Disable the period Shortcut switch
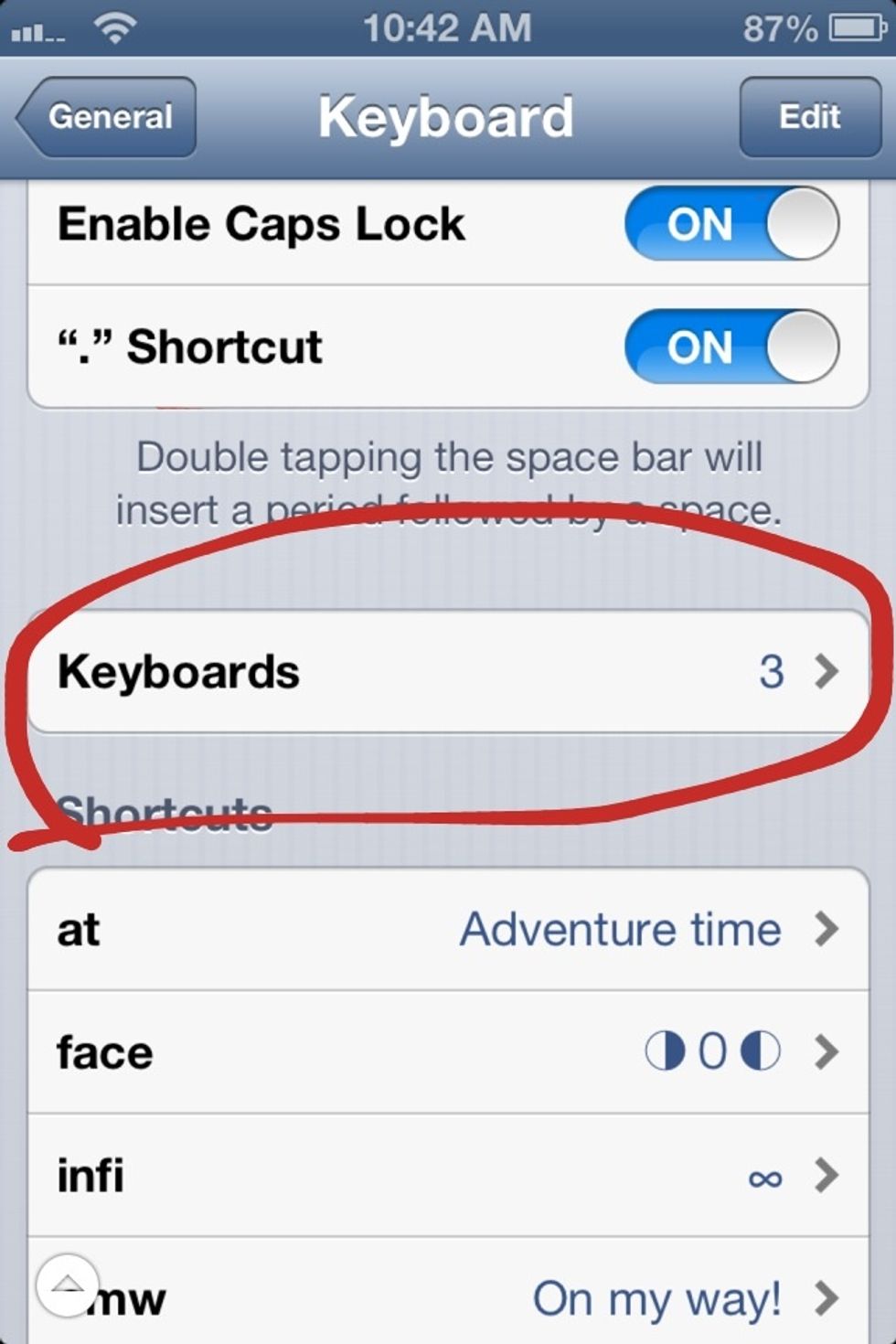 coord(731,347)
